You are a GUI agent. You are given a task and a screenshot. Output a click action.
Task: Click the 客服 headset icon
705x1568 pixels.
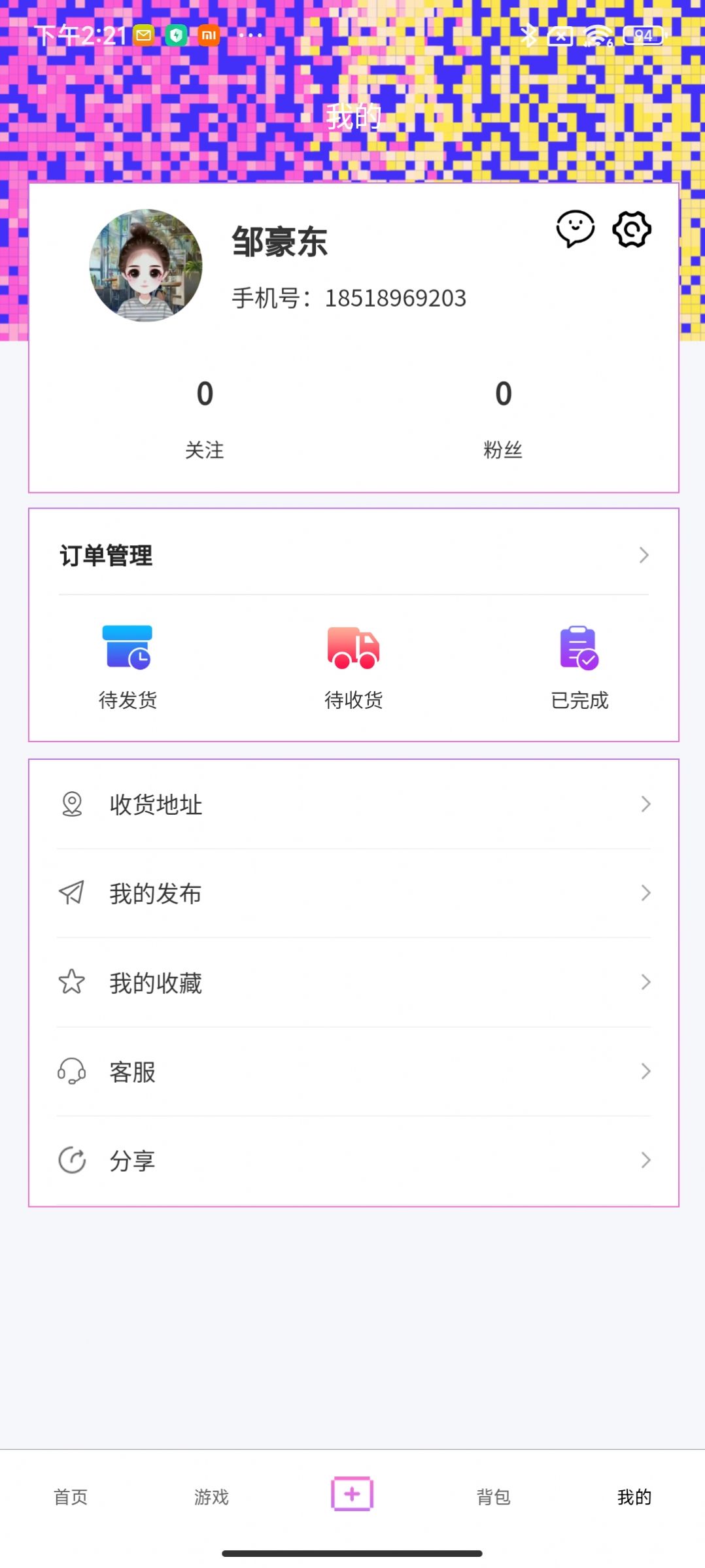72,1071
